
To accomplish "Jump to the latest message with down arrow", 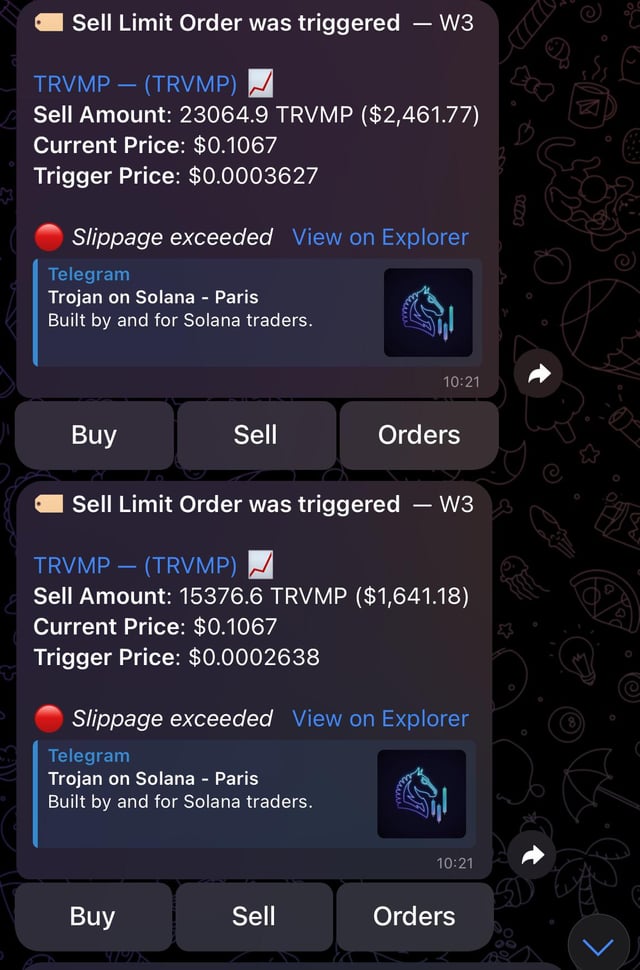I will coord(598,945).
